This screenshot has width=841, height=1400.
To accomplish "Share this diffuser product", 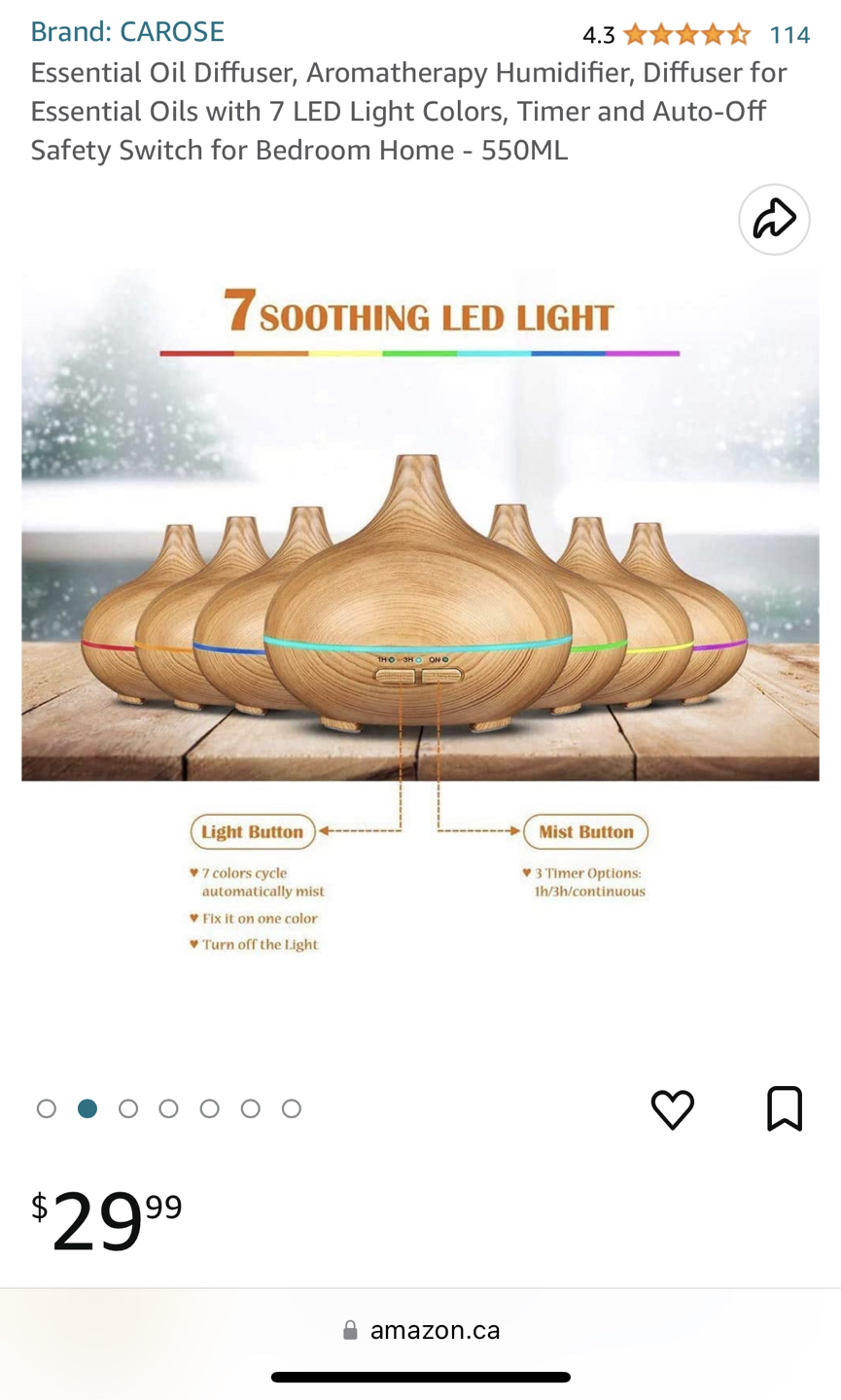I will (774, 219).
